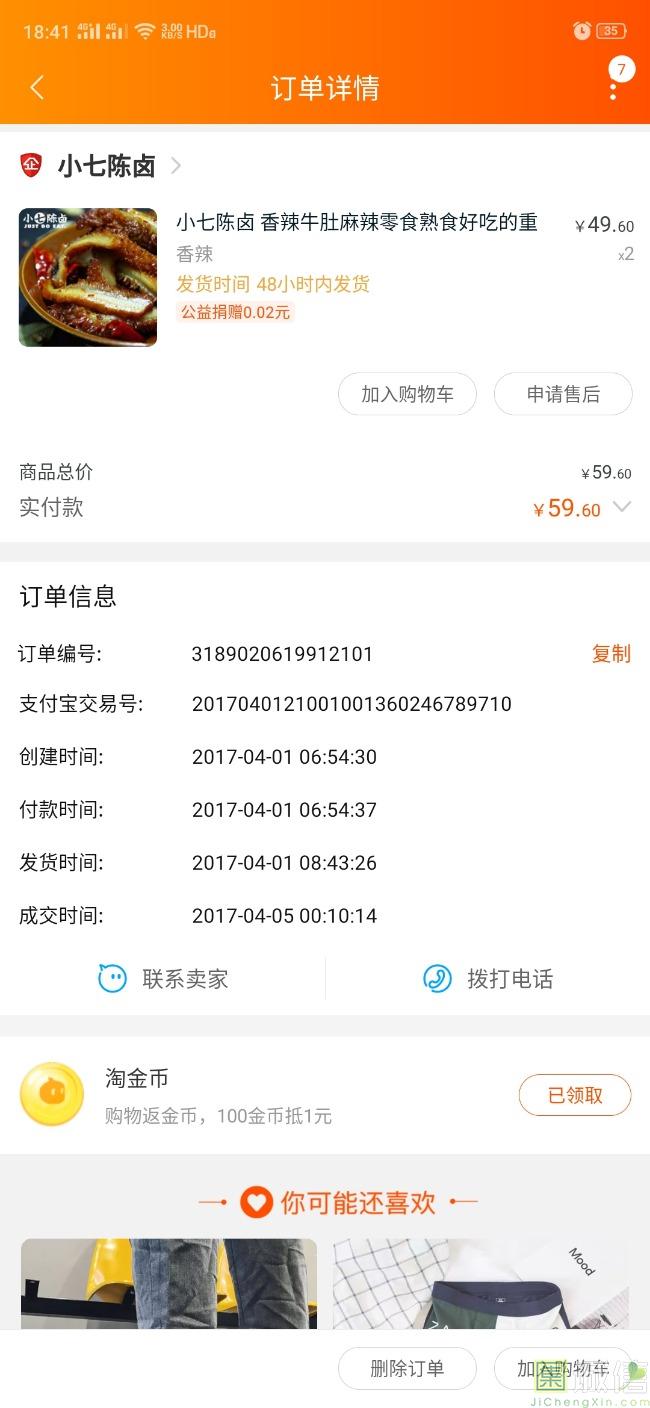
Task: Tap the bottom bar 加入购物车 button
Action: coord(562,1368)
